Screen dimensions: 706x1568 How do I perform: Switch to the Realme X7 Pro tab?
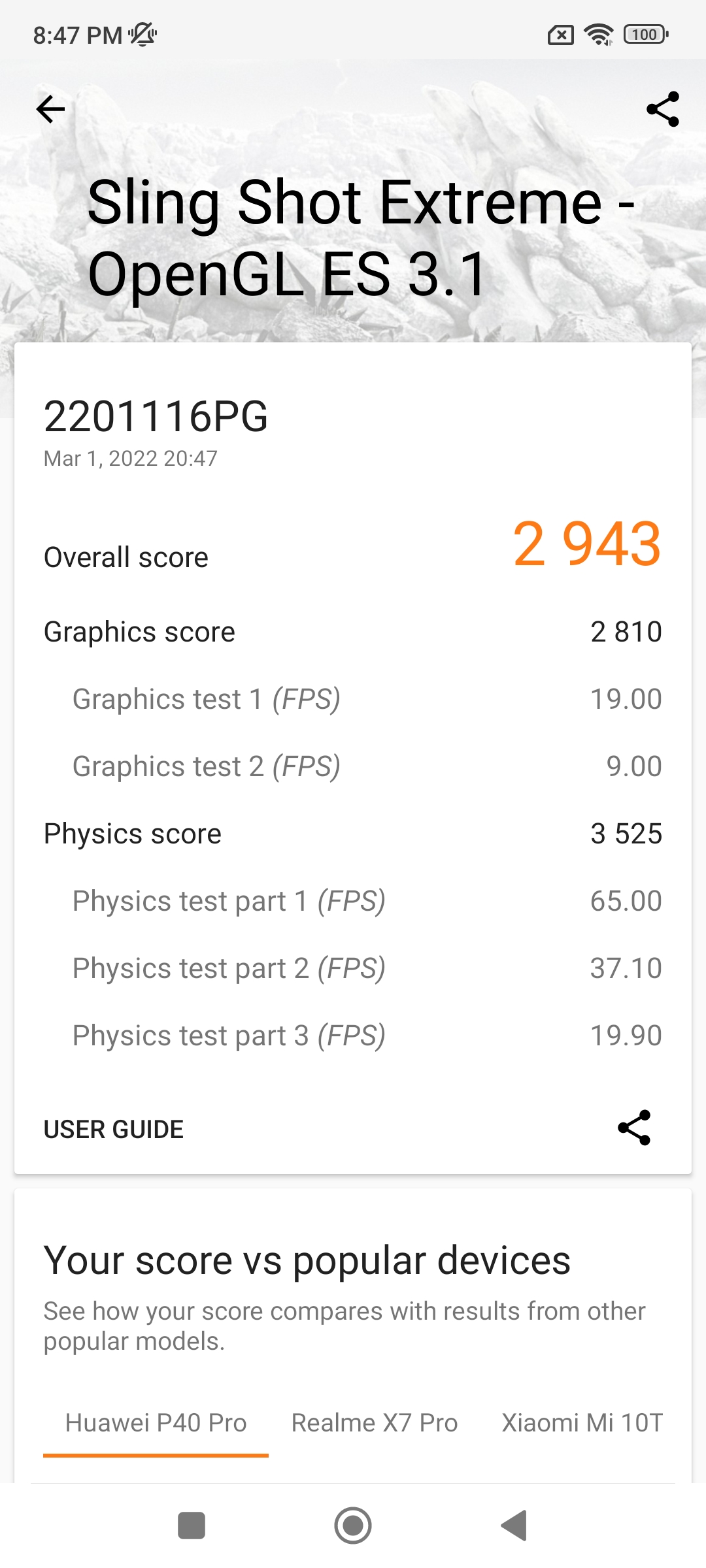pos(375,1422)
